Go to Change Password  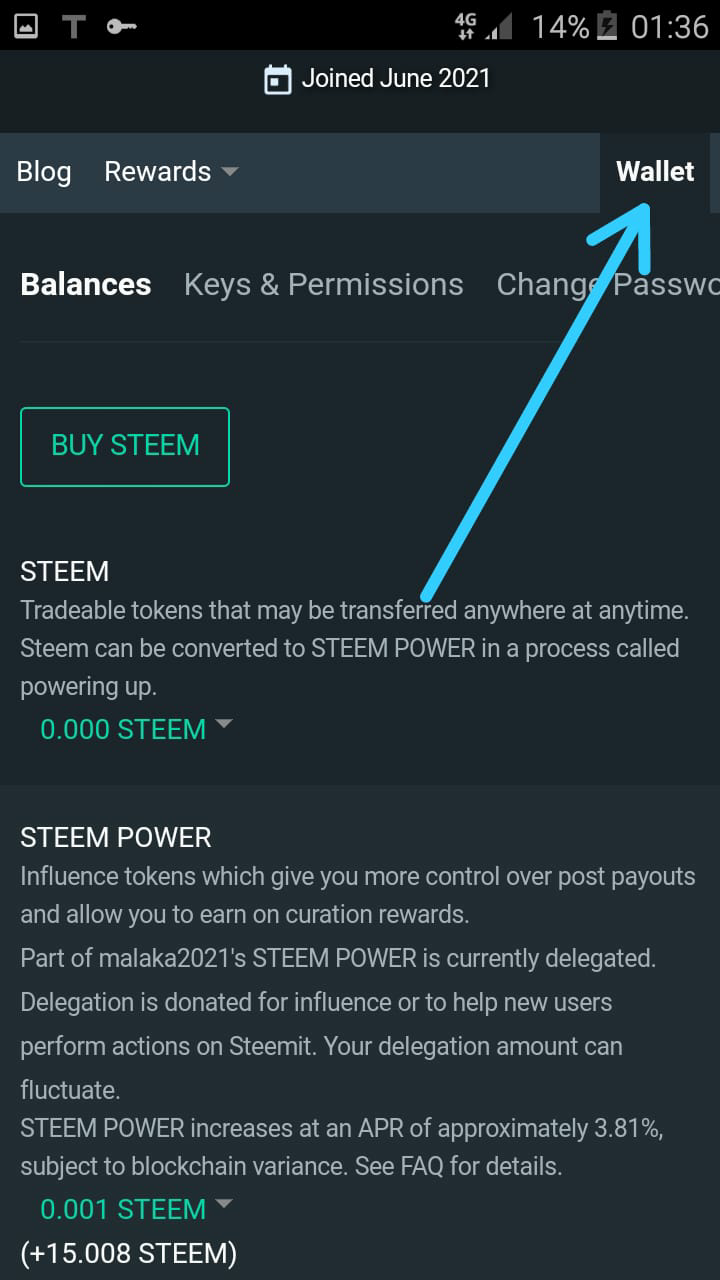607,285
